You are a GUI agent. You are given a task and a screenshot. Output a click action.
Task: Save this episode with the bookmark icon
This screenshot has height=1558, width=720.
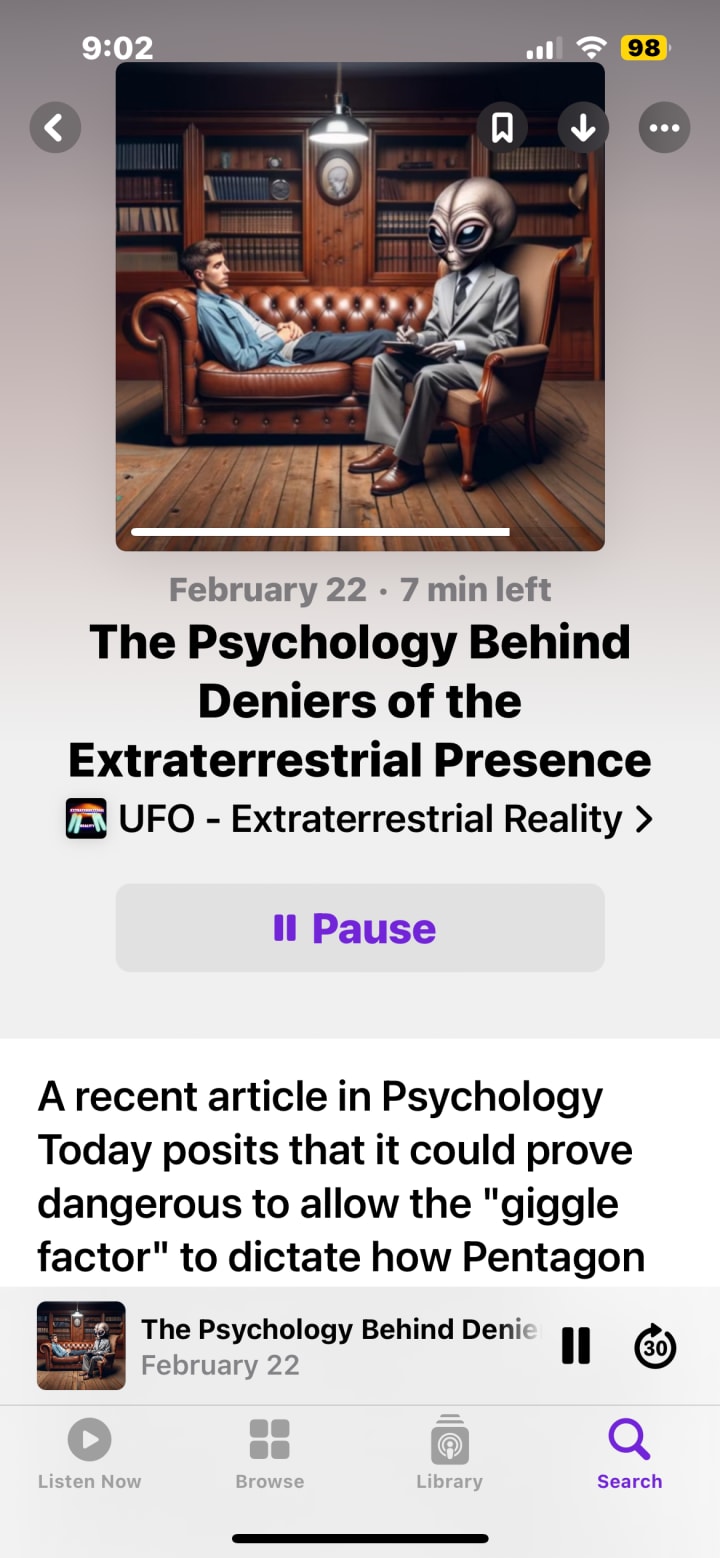[502, 127]
